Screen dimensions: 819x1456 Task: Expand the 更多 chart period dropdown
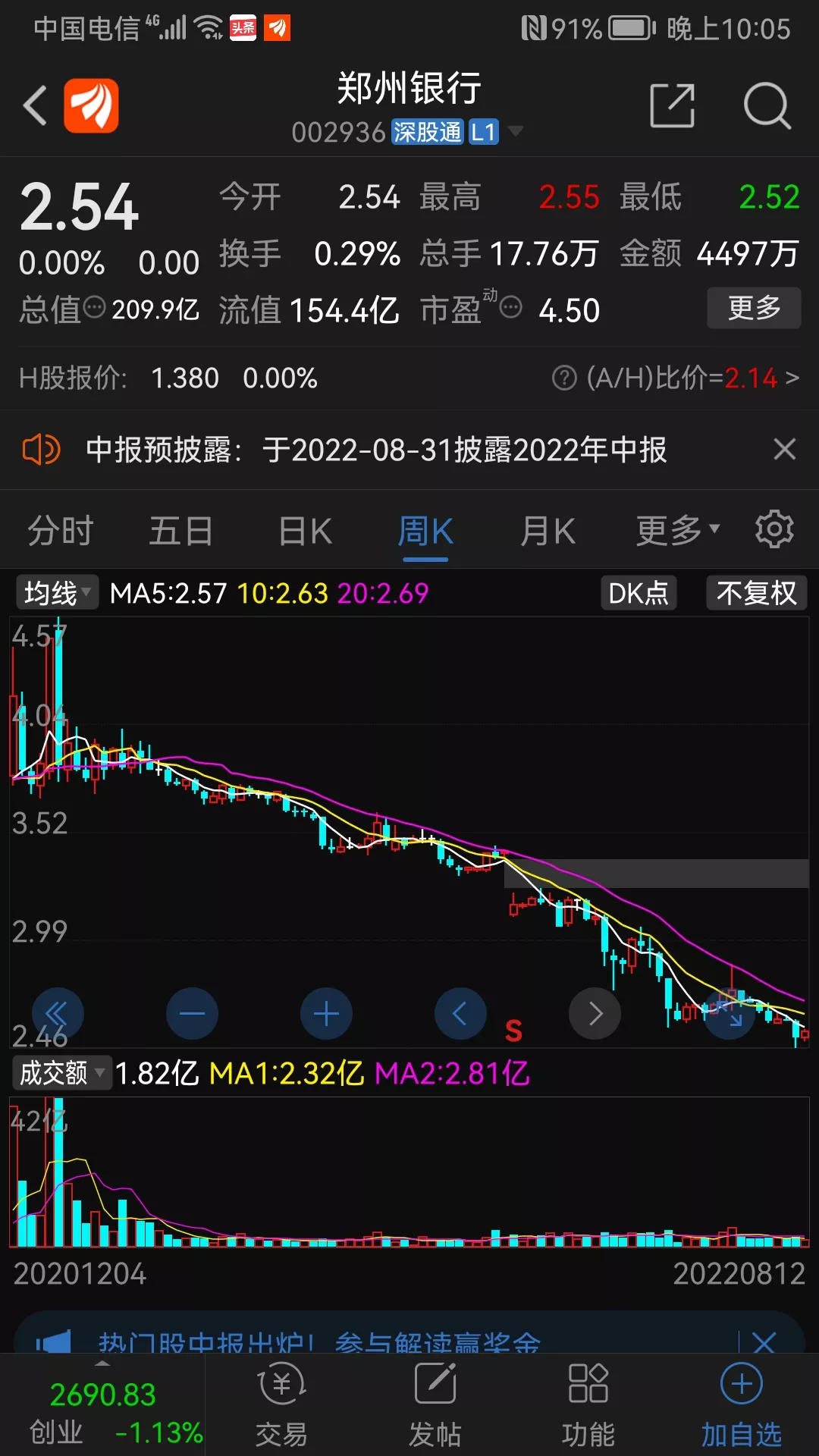pos(677,530)
